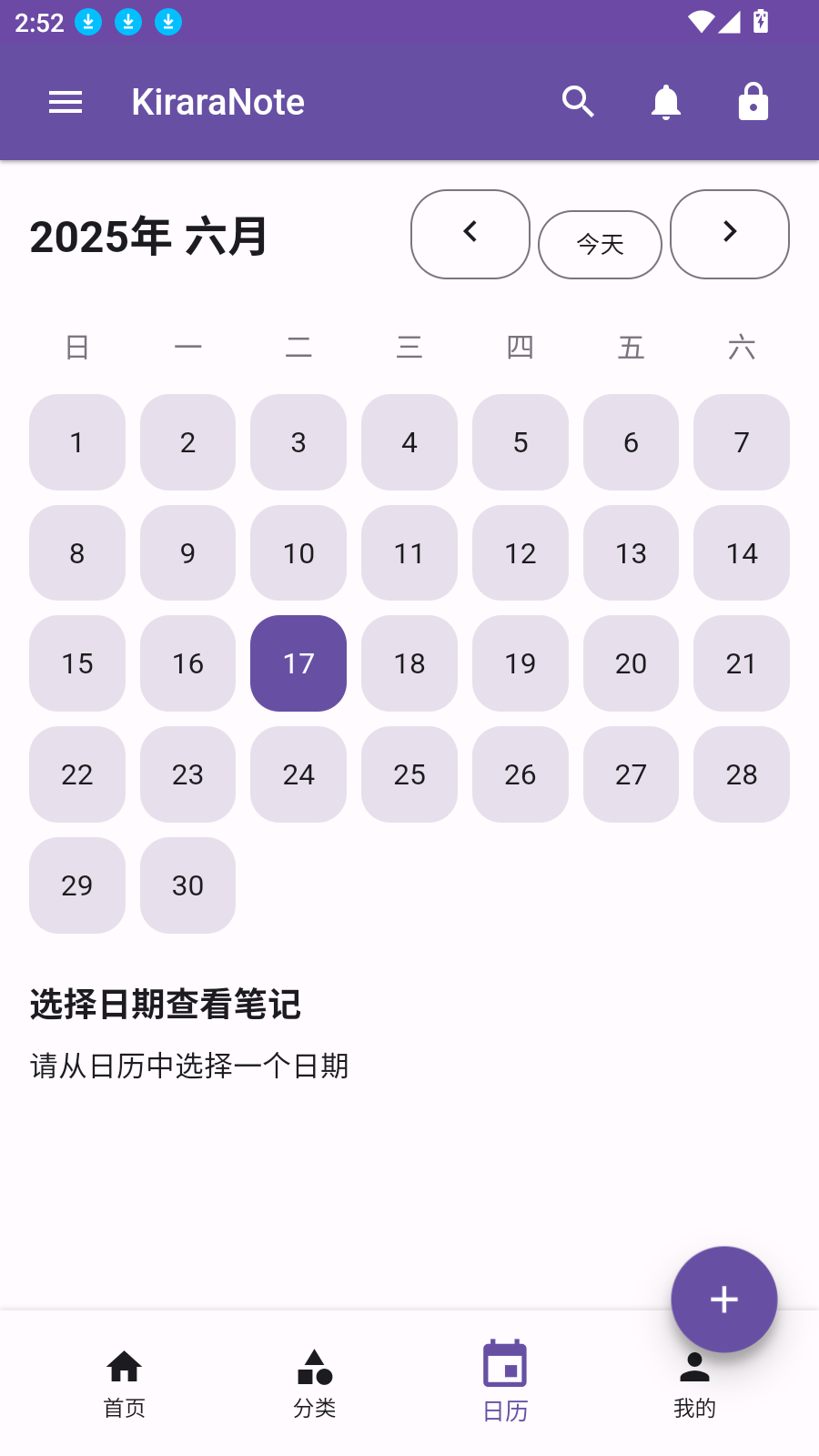This screenshot has width=819, height=1456.
Task: Switch to the 日历 tab
Action: (x=505, y=1381)
